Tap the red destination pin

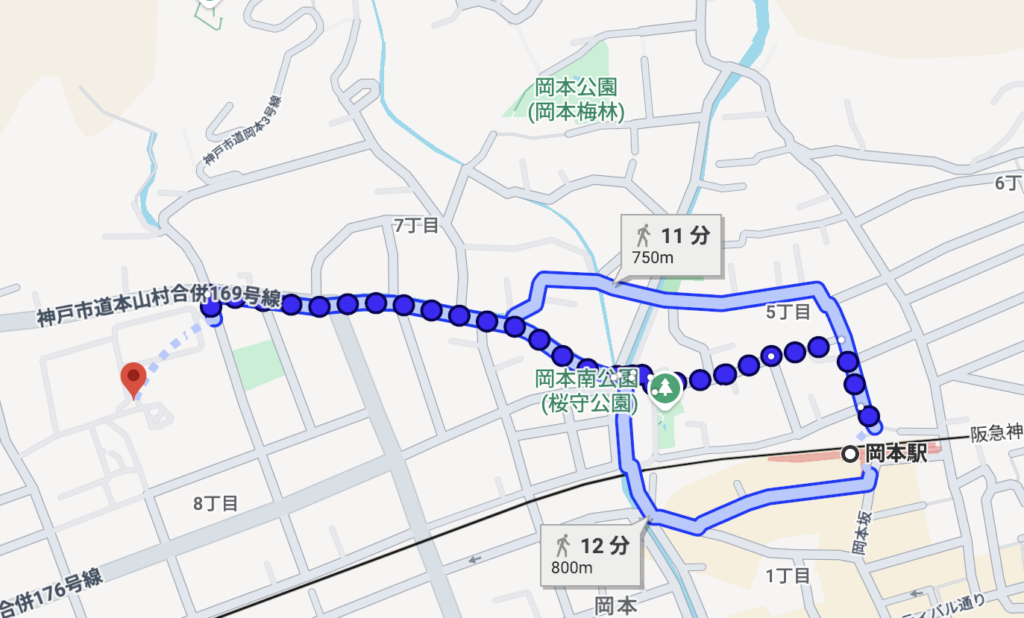coord(133,379)
